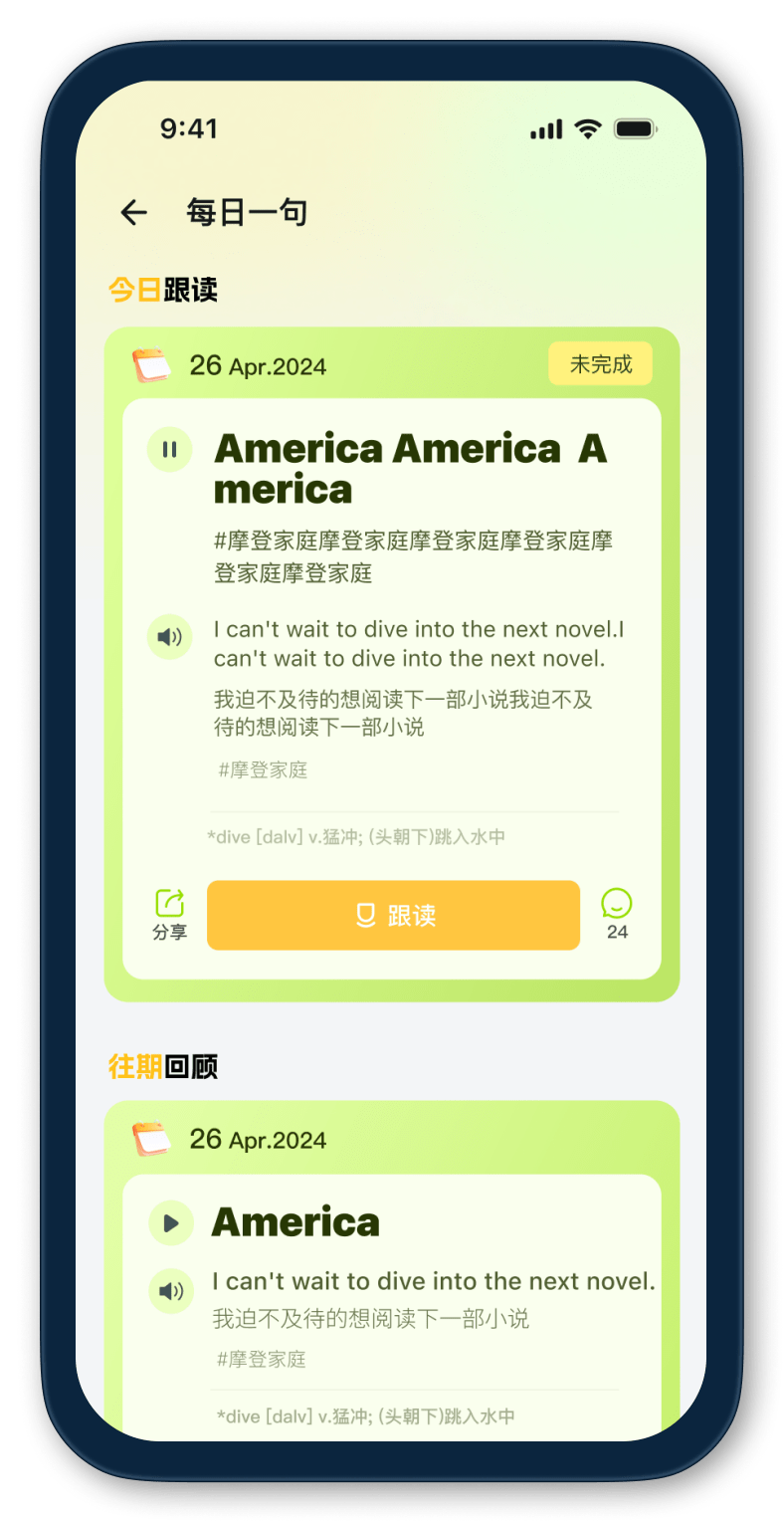
Task: Play sentence audio in today's card
Action: 169,637
